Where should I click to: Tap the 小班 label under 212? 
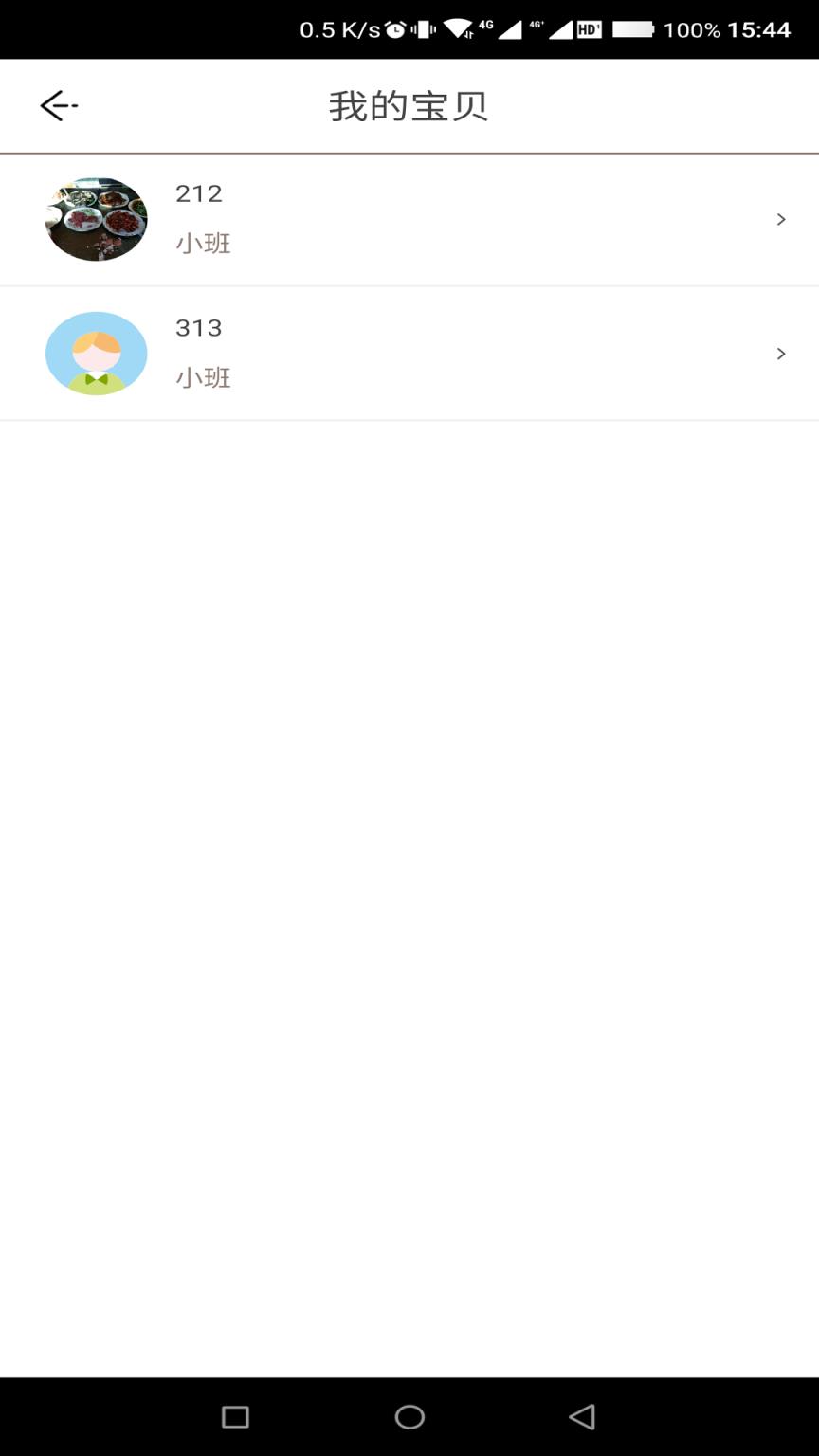click(203, 244)
